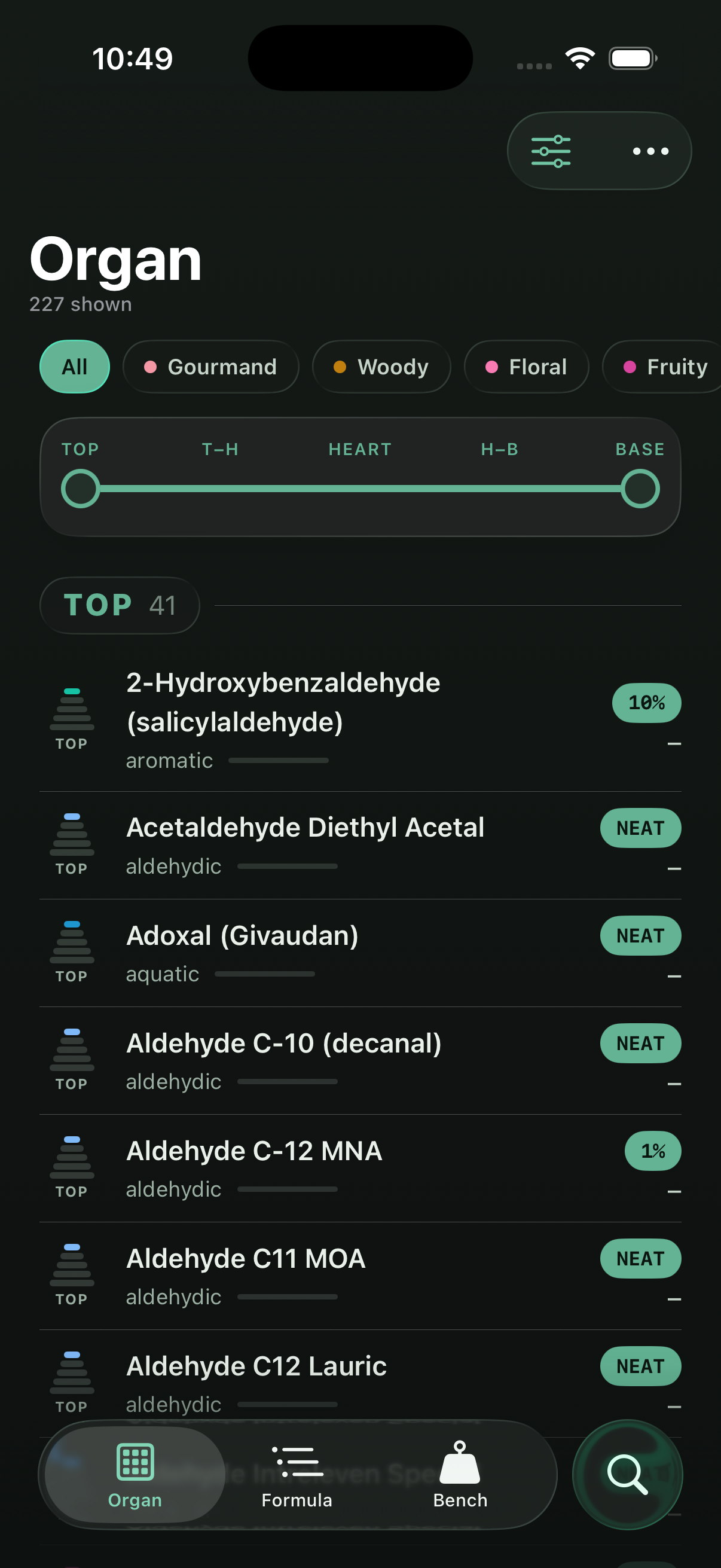Open search with the magnifier button
The height and width of the screenshot is (1568, 721).
(627, 1474)
